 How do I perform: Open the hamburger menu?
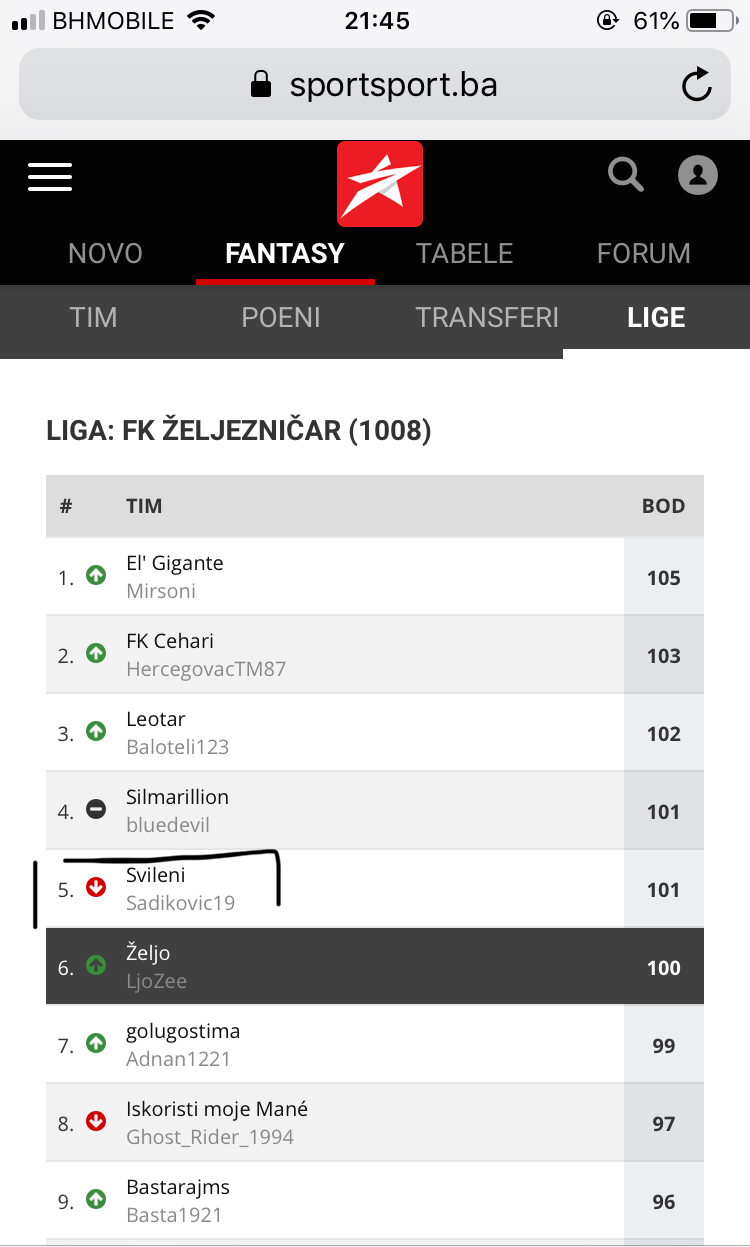point(50,177)
